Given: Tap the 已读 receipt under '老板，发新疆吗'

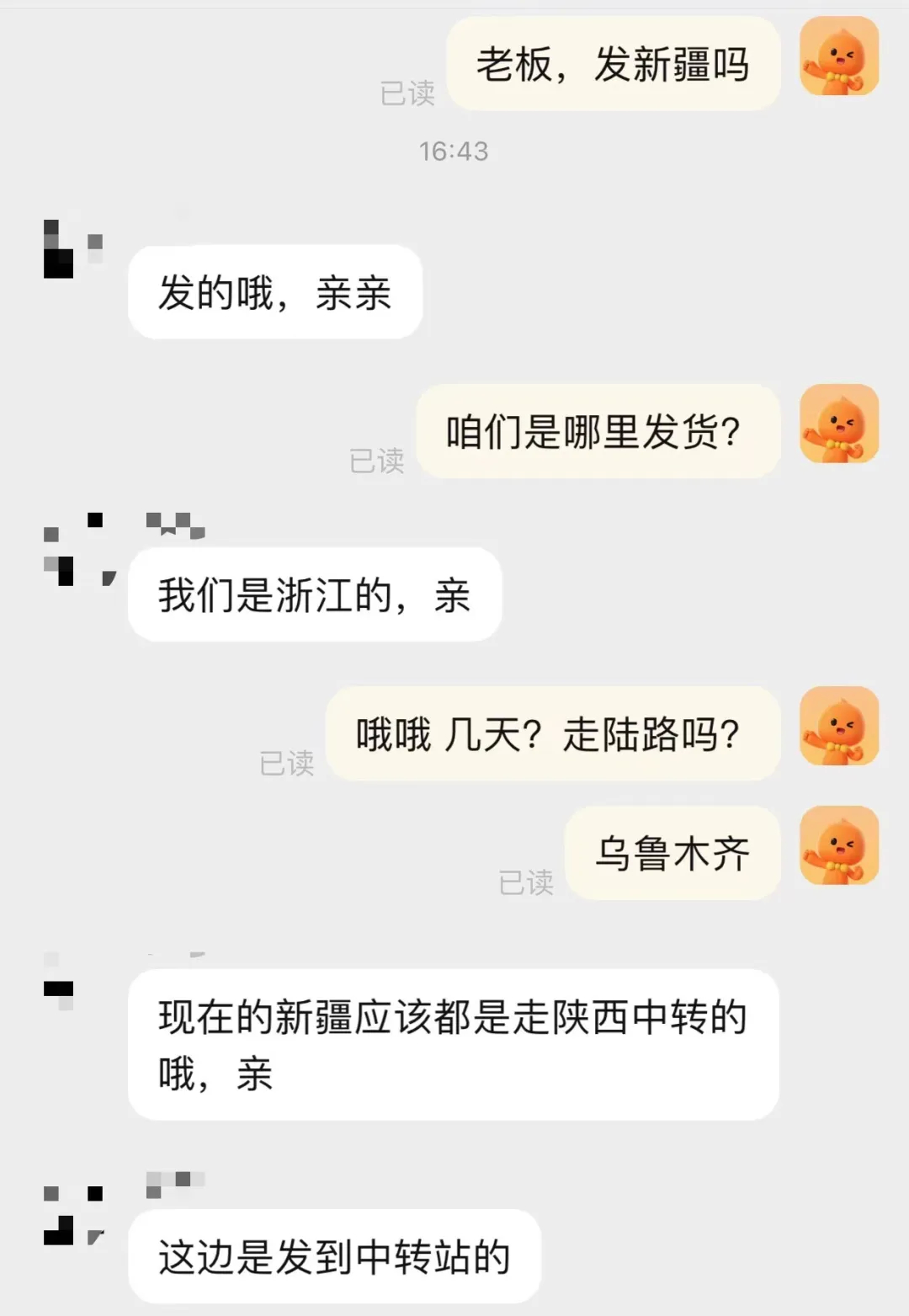Looking at the screenshot, I should click(x=407, y=94).
